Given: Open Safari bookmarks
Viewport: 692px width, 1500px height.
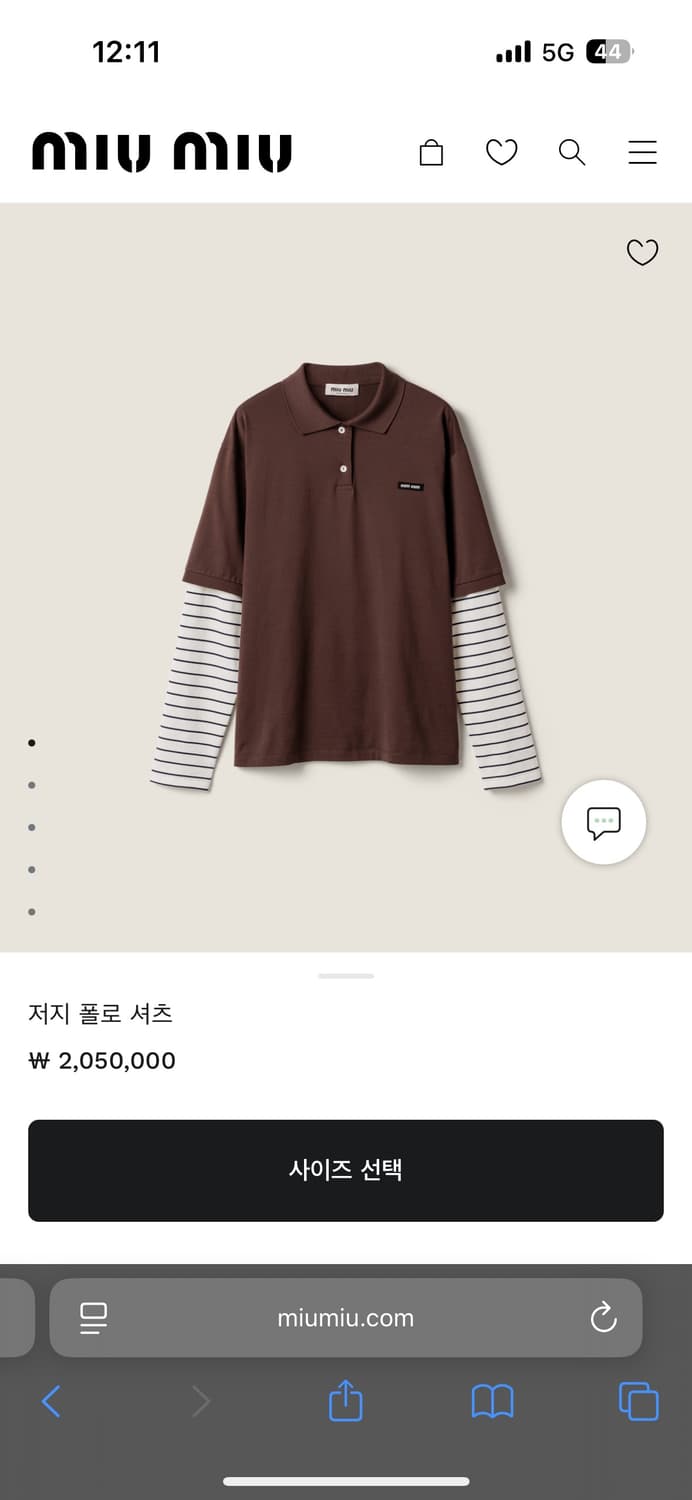Looking at the screenshot, I should [492, 1401].
